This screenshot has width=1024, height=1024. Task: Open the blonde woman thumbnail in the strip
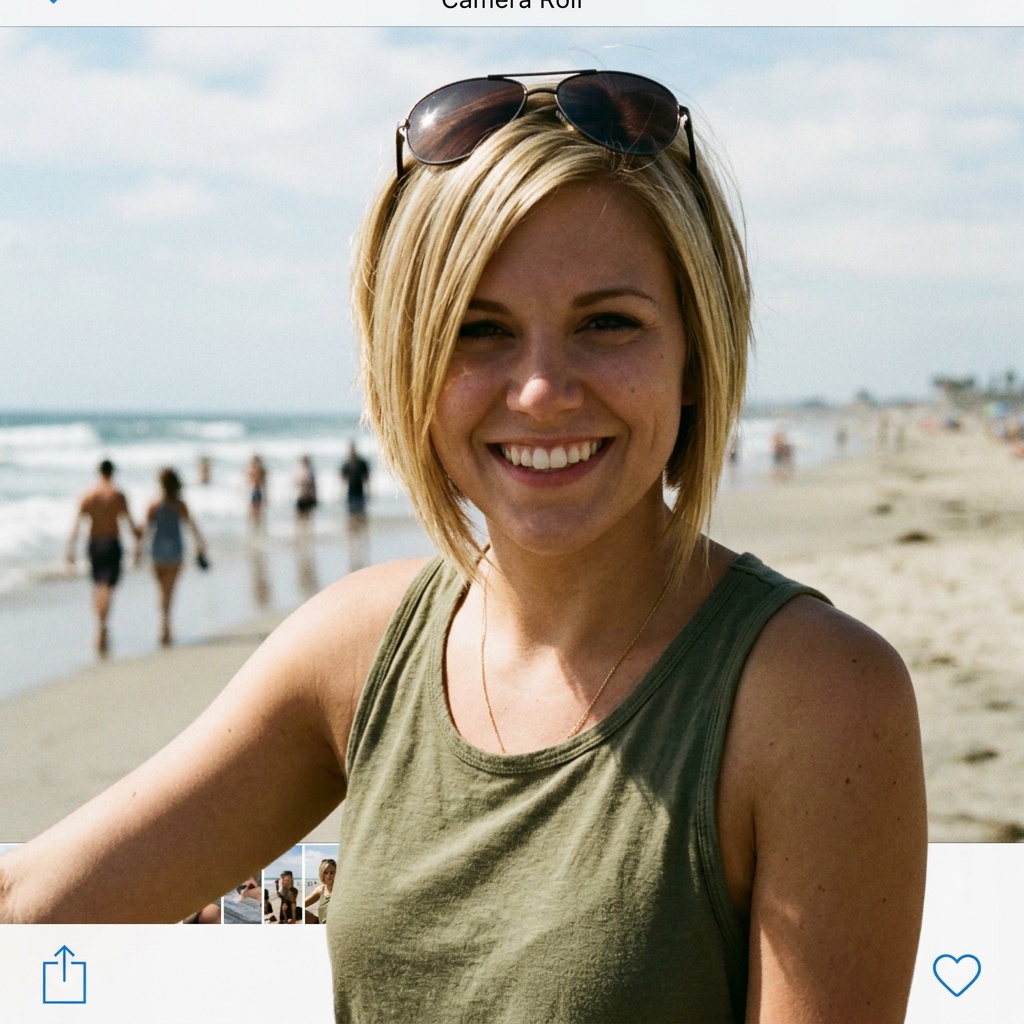(321, 884)
